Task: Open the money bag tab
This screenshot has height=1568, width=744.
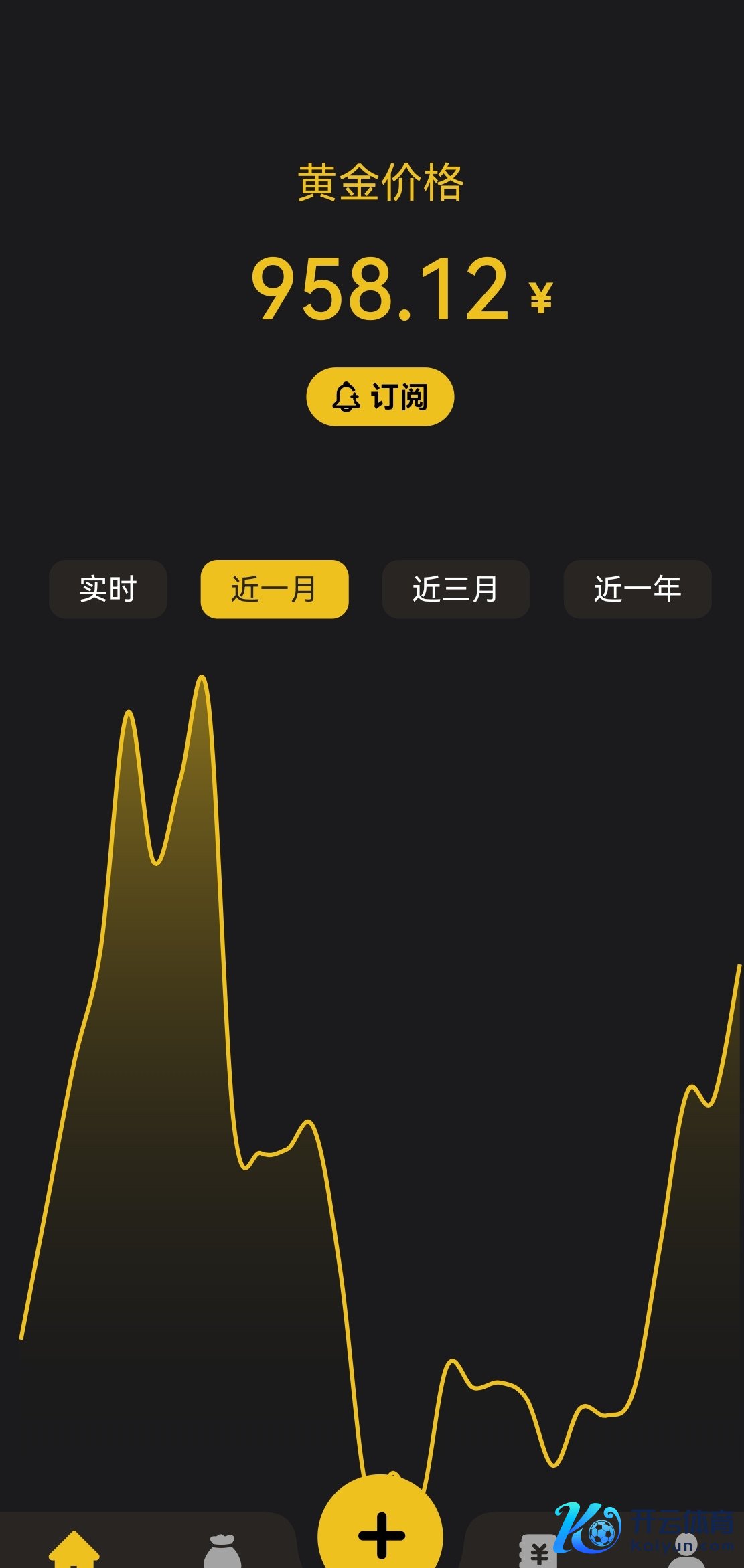Action: pos(222,1551)
